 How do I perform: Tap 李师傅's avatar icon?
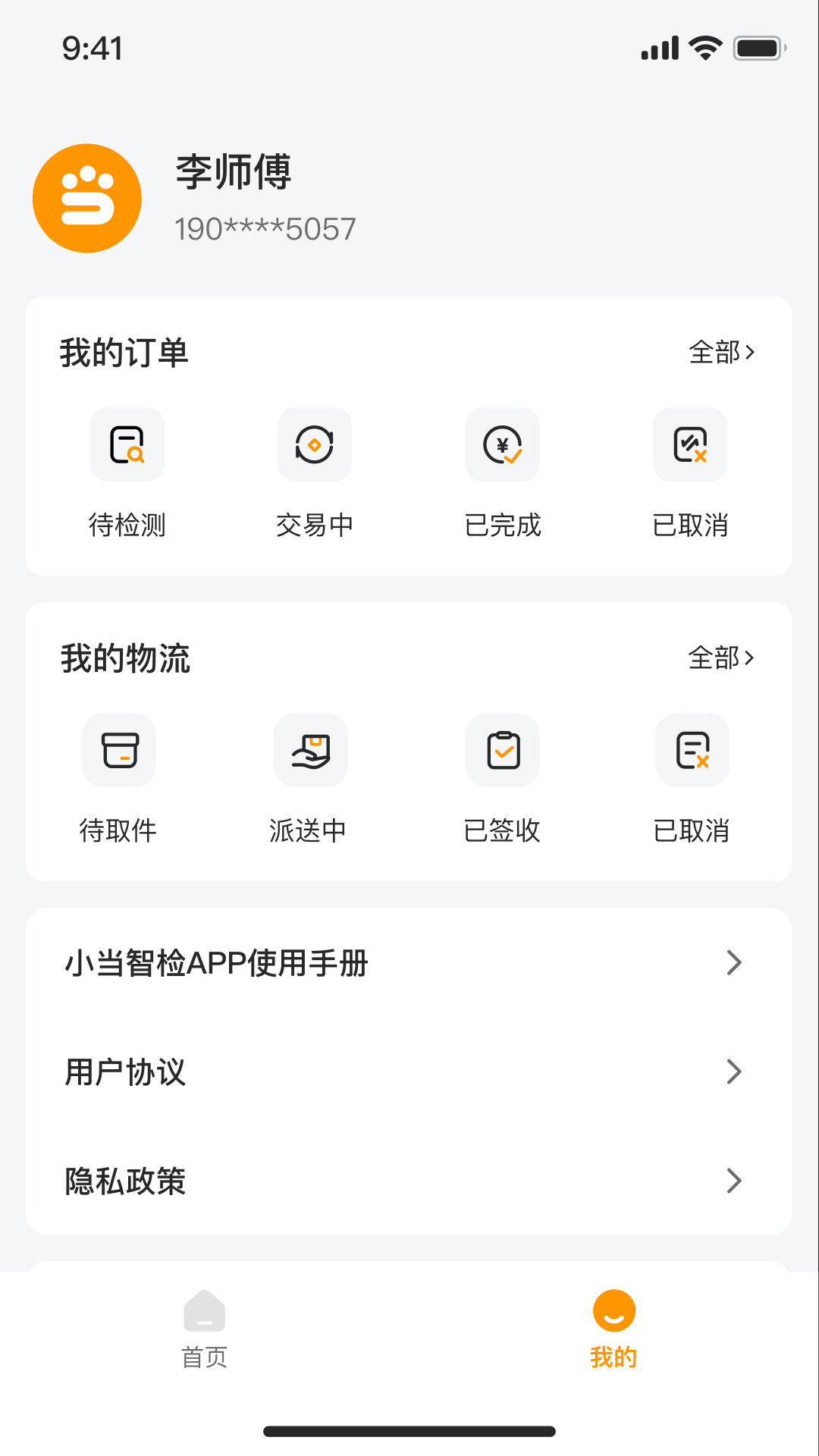[86, 198]
